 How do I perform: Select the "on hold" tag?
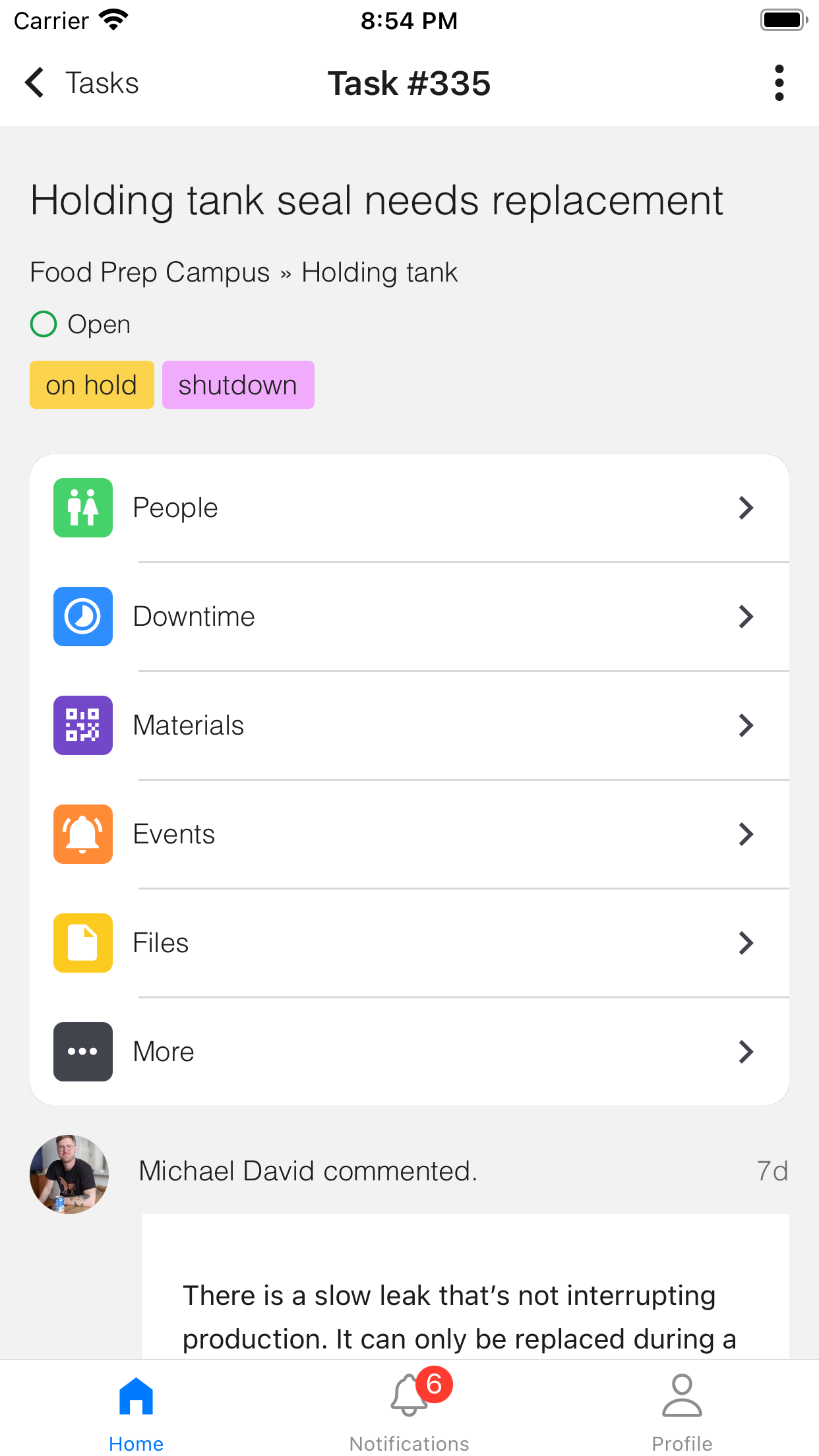[92, 385]
